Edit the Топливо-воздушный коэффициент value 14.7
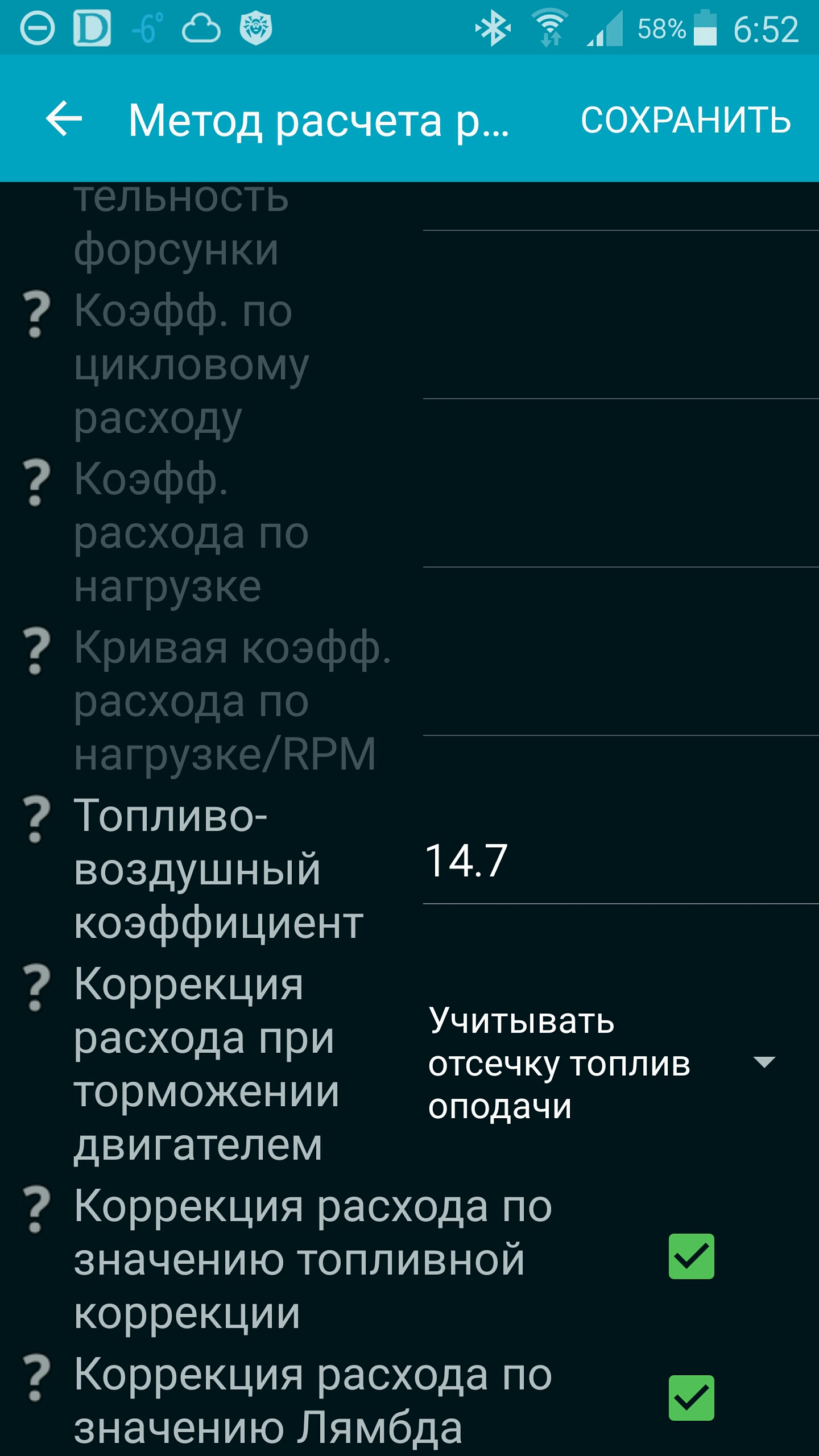Screen dimensions: 819x1456 coord(621,861)
